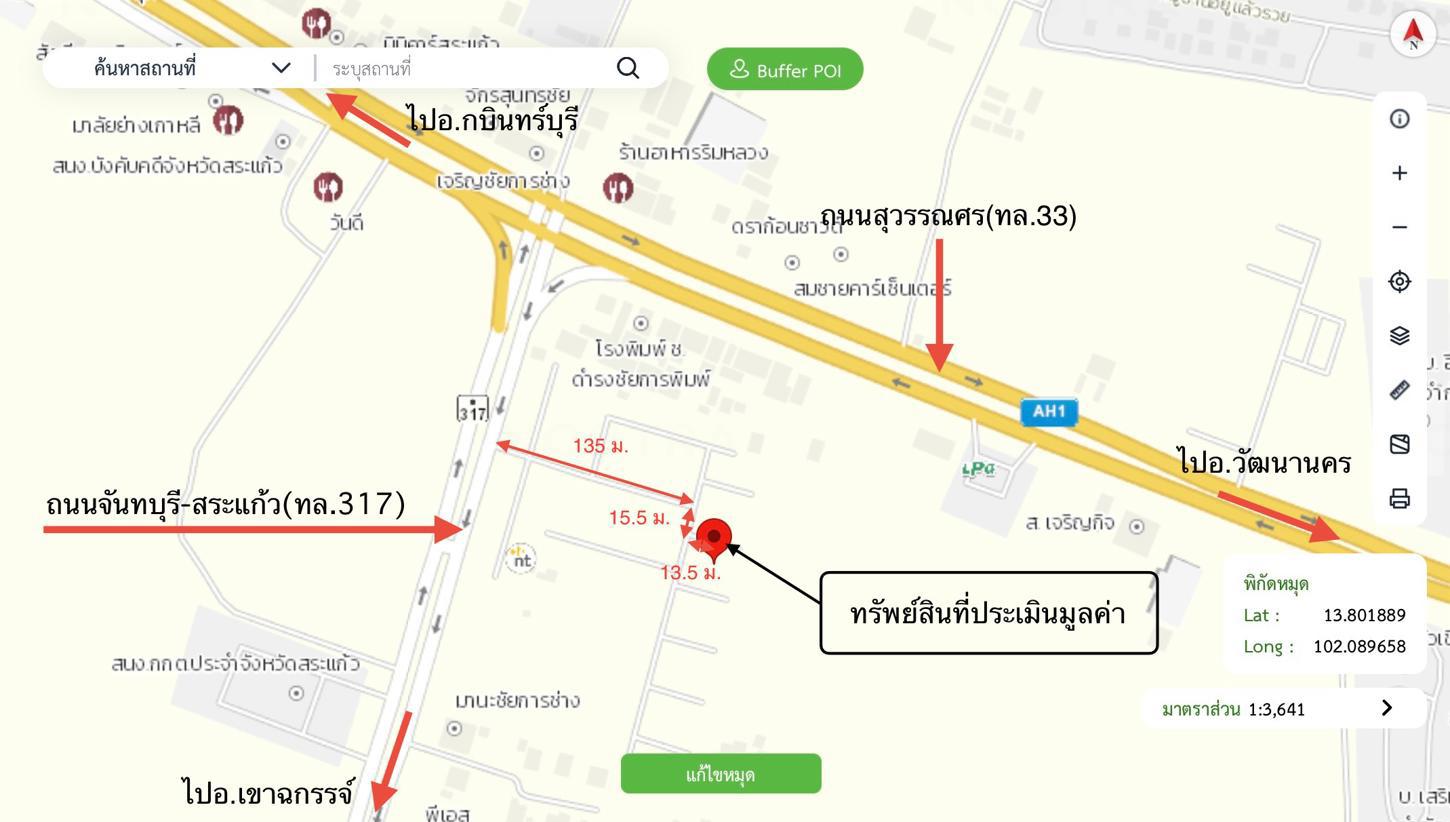Print the current map view
The height and width of the screenshot is (822, 1450).
1399,498
